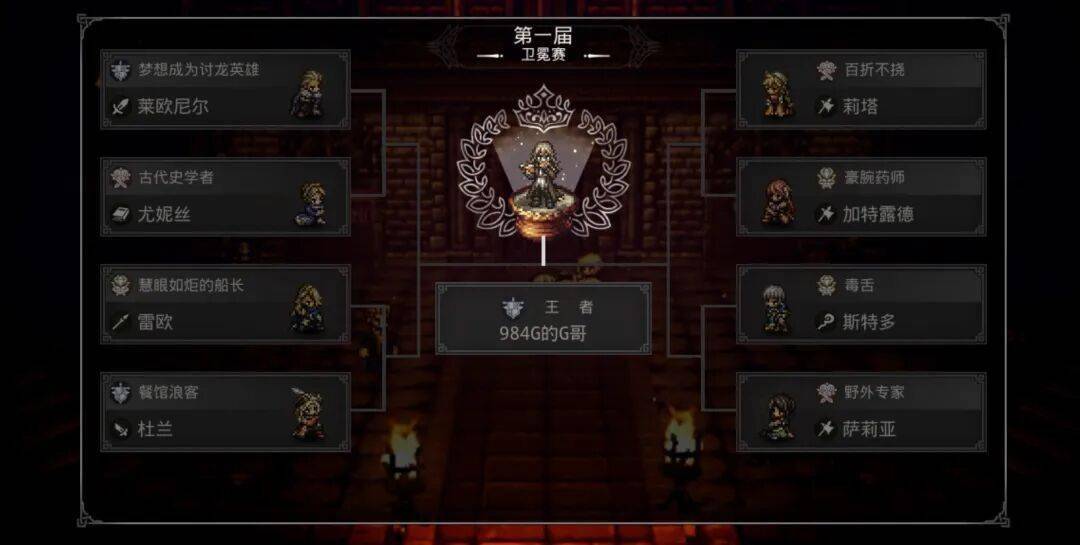This screenshot has width=1080, height=545.
Task: Select the 尤妮丝 contestant card
Action: [225, 196]
